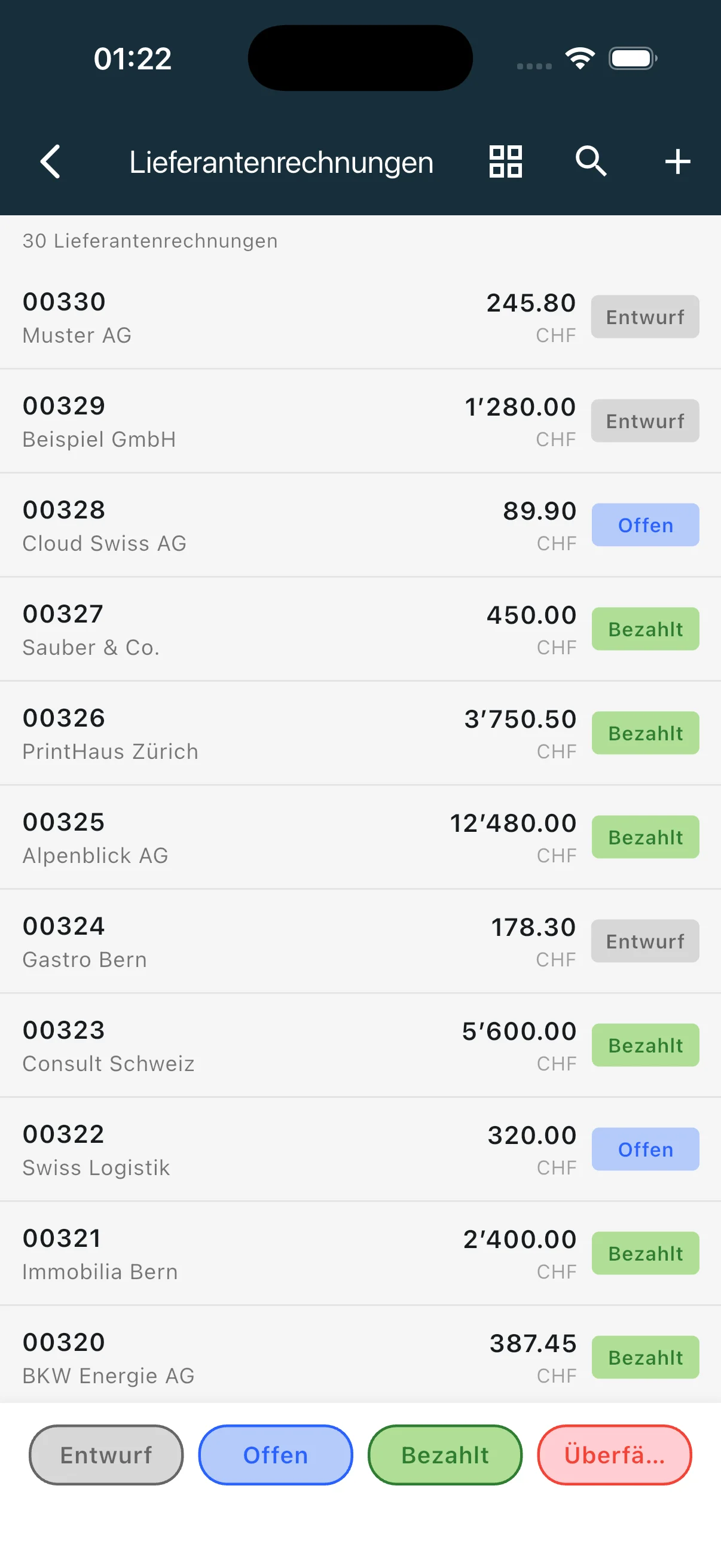Screen dimensions: 721x1568
Task: Tap the Lieferantenrechnungen title
Action: pyautogui.click(x=281, y=161)
